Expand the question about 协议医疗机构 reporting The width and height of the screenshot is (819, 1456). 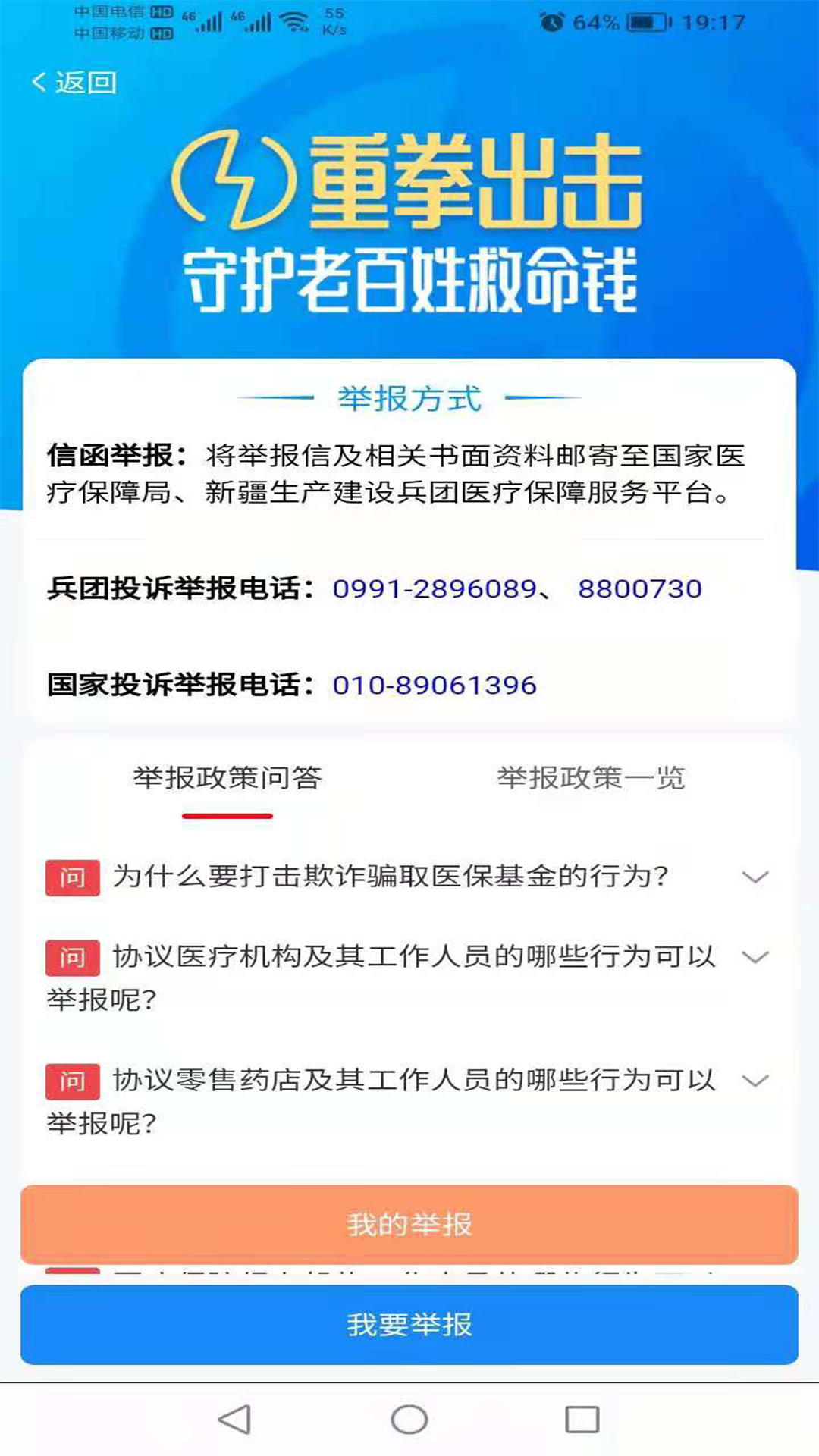[x=755, y=957]
